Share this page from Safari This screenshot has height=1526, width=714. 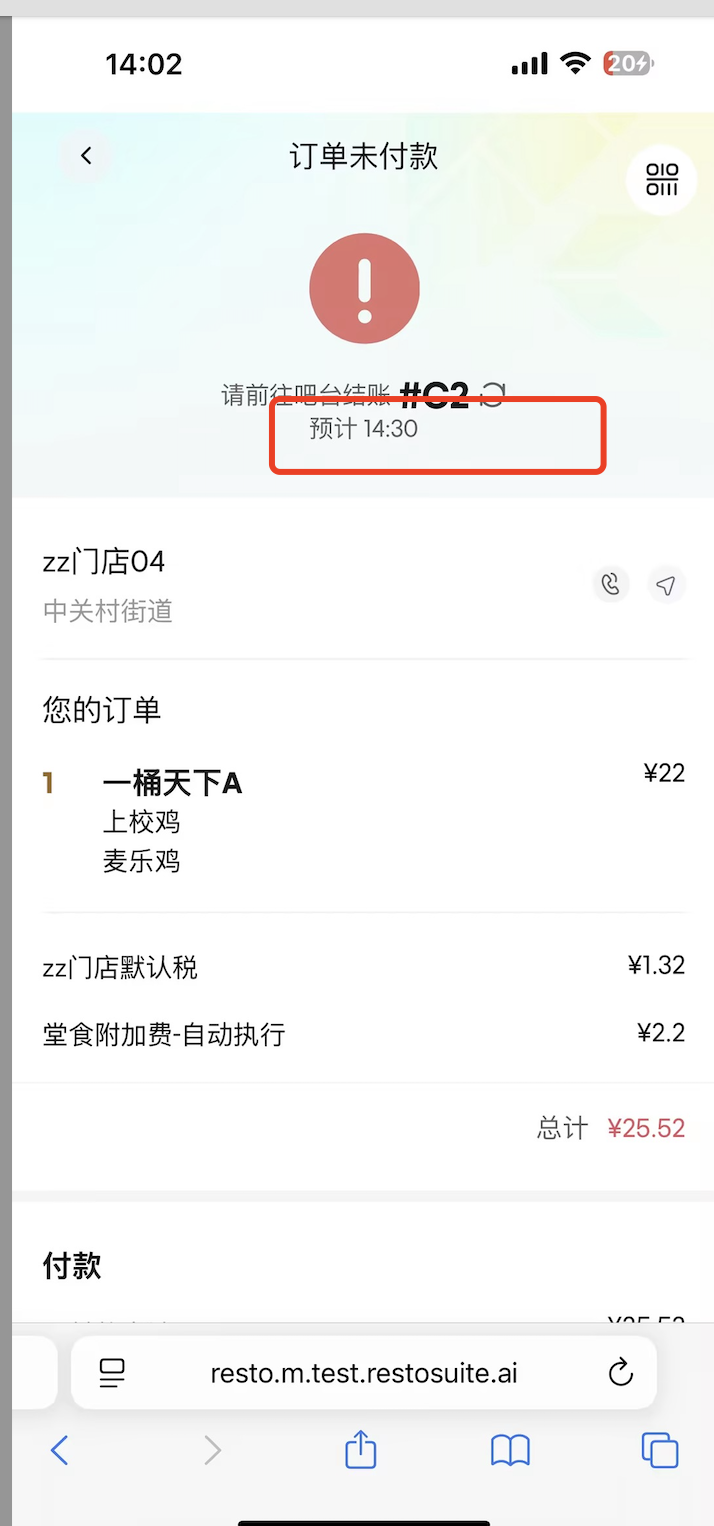coord(360,1449)
